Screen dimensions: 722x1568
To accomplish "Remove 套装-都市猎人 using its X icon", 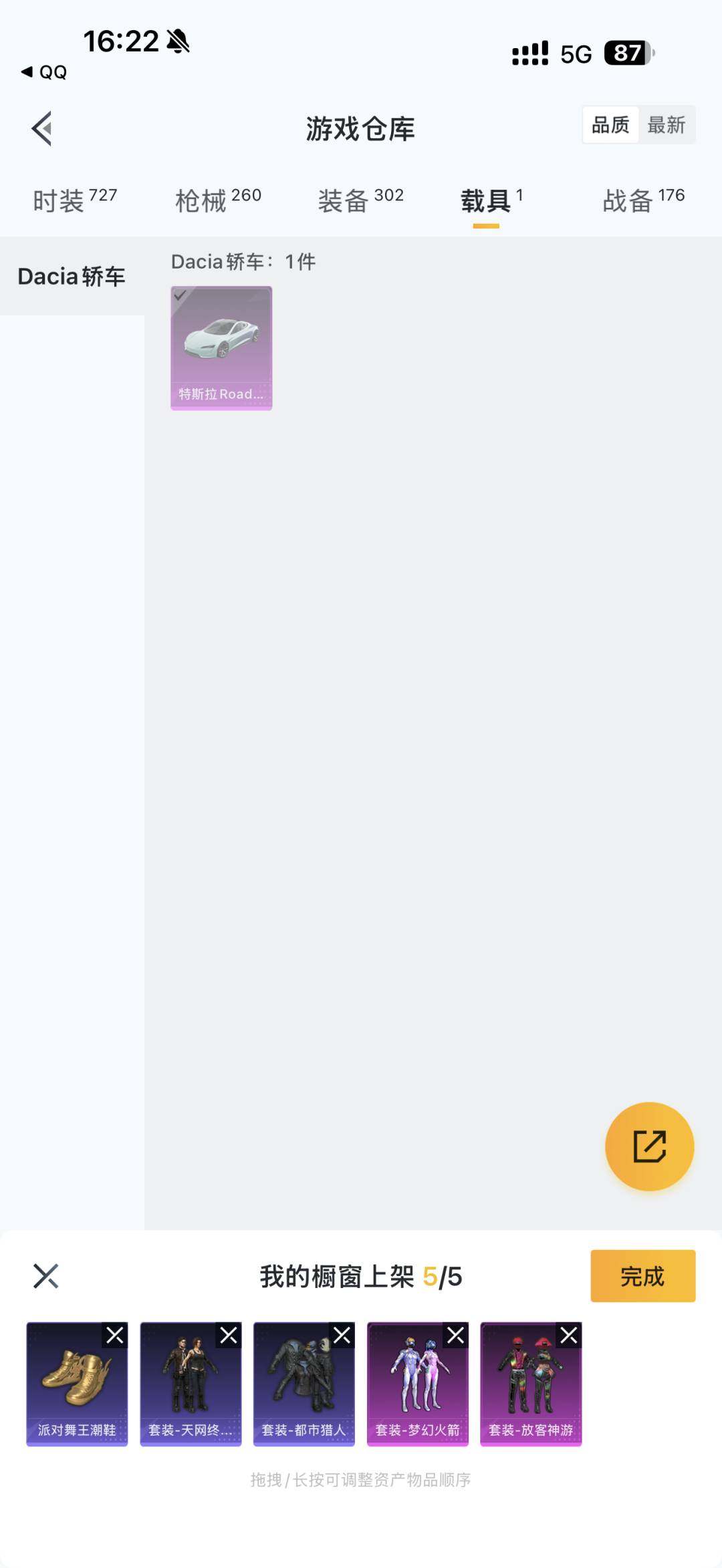I will 341,1335.
